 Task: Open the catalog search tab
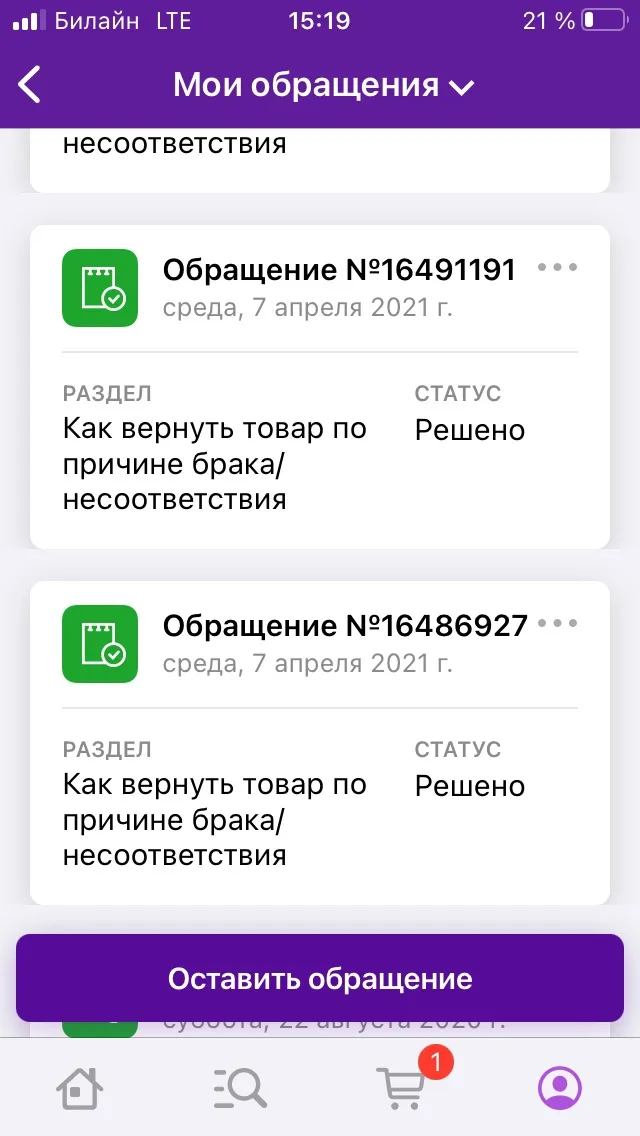point(240,1087)
